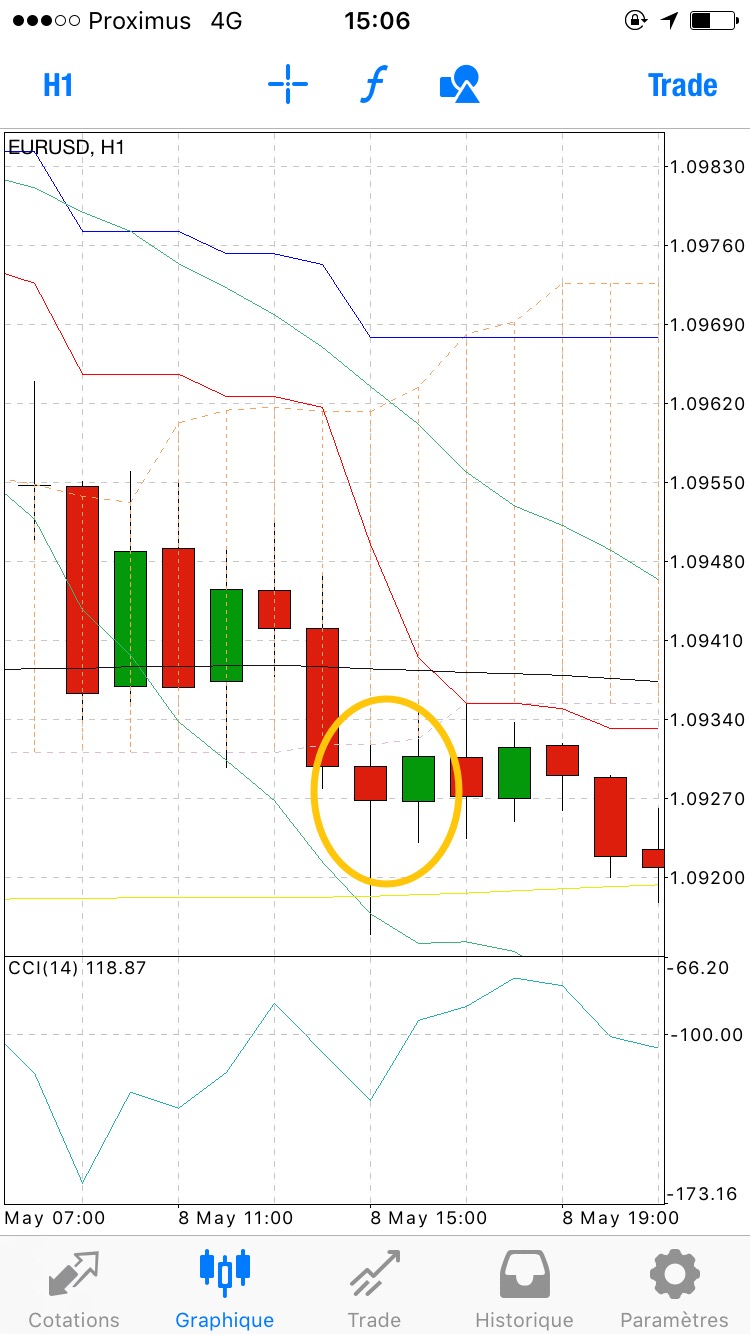Activate the crosshair tool
The height and width of the screenshot is (1334, 750).
[288, 85]
